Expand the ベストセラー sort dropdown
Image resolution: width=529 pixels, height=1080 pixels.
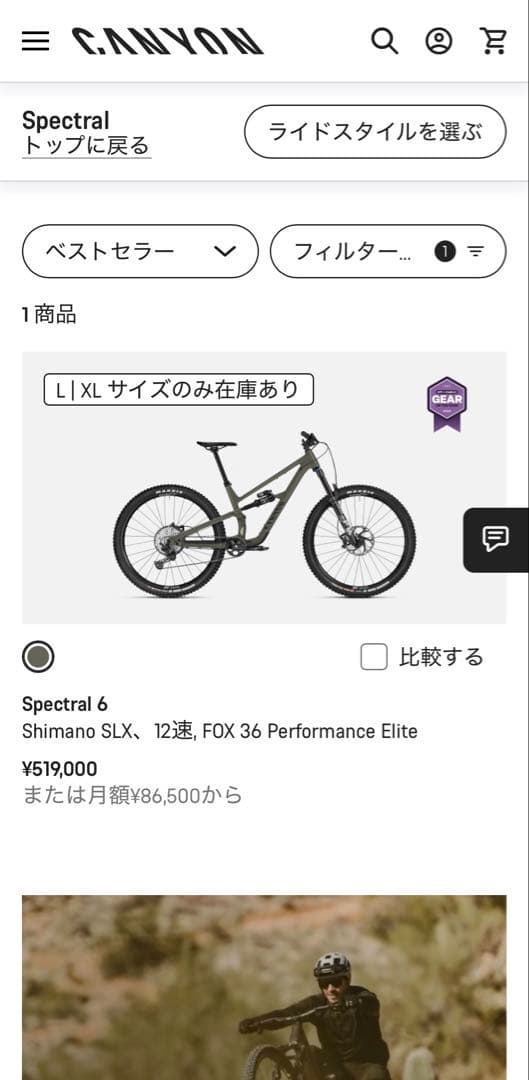pos(141,251)
